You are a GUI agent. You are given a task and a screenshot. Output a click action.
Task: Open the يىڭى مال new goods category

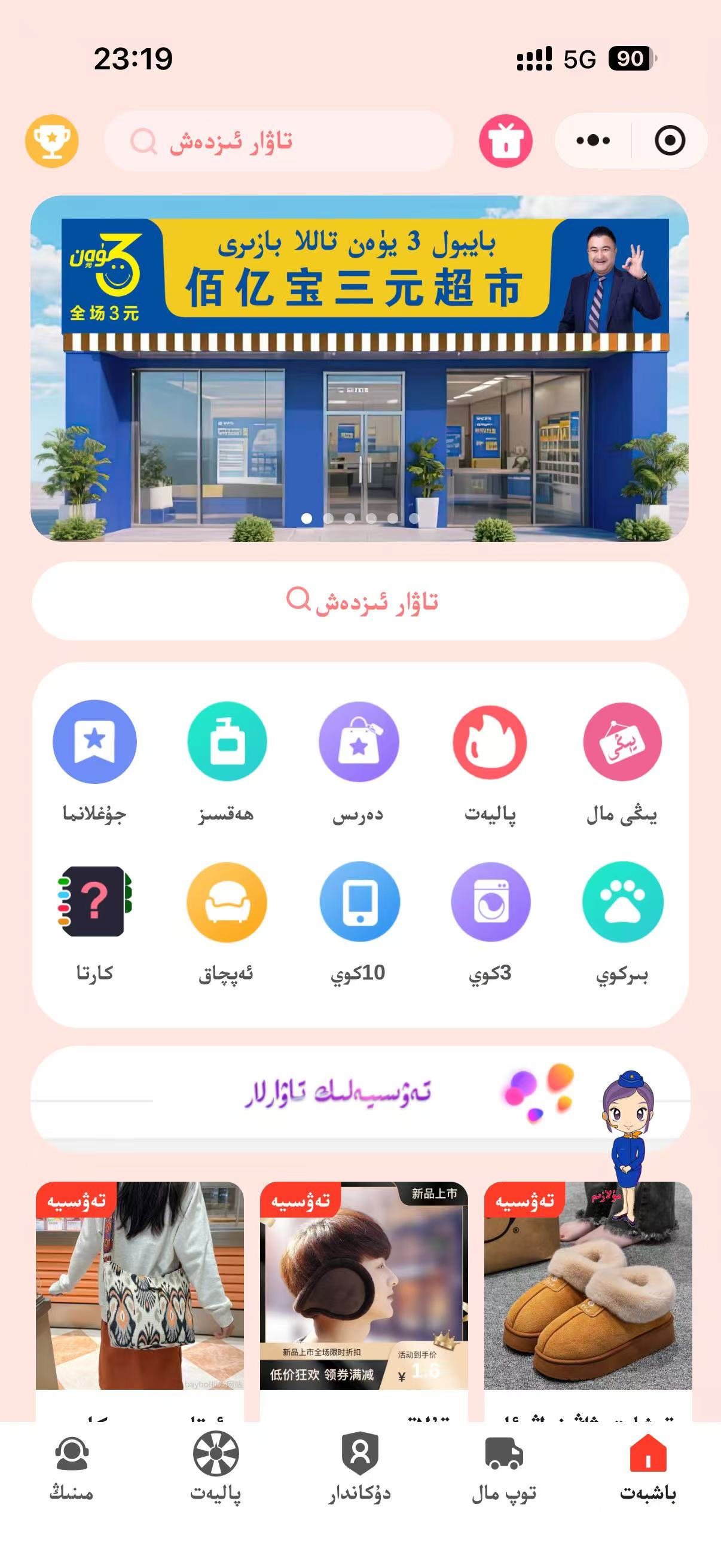click(622, 742)
